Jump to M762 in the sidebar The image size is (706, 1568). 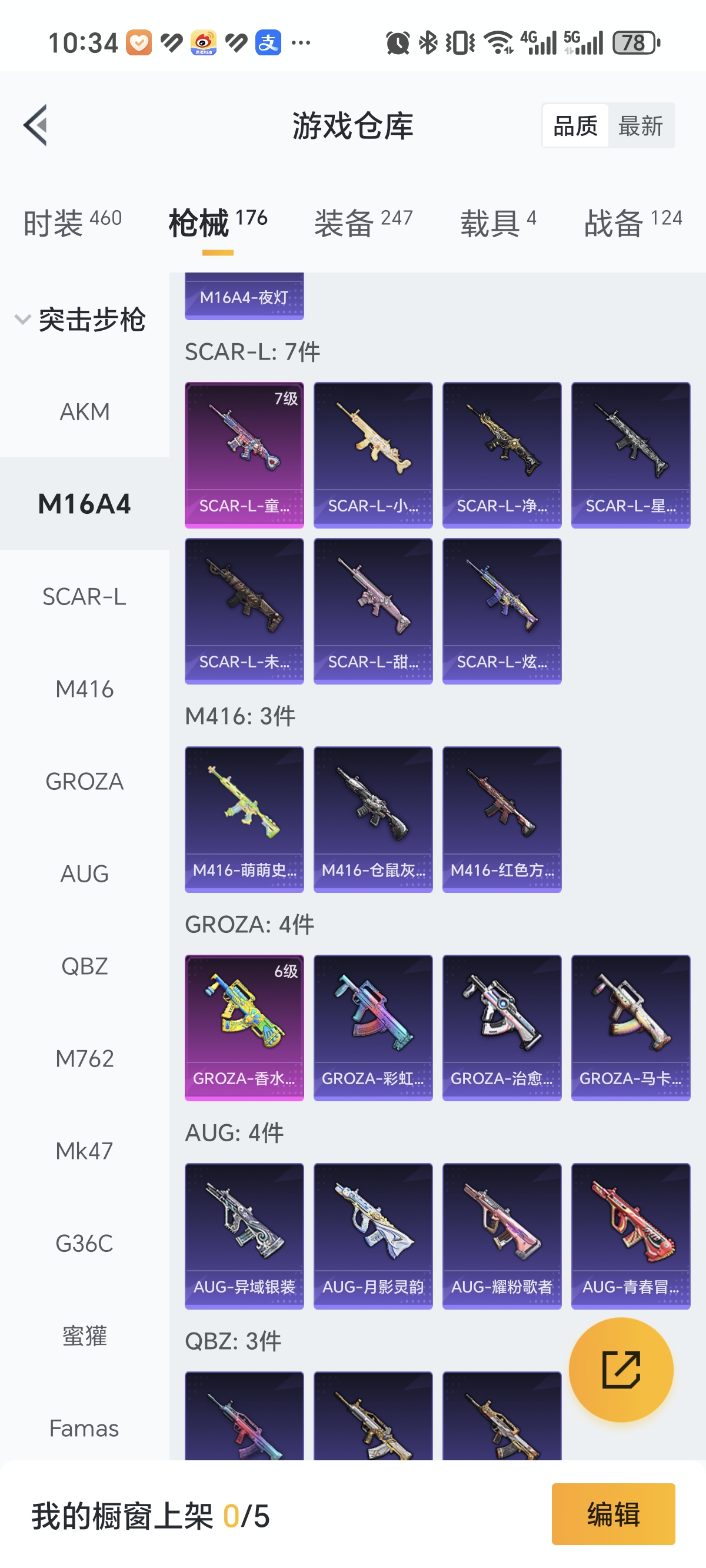pos(85,1058)
